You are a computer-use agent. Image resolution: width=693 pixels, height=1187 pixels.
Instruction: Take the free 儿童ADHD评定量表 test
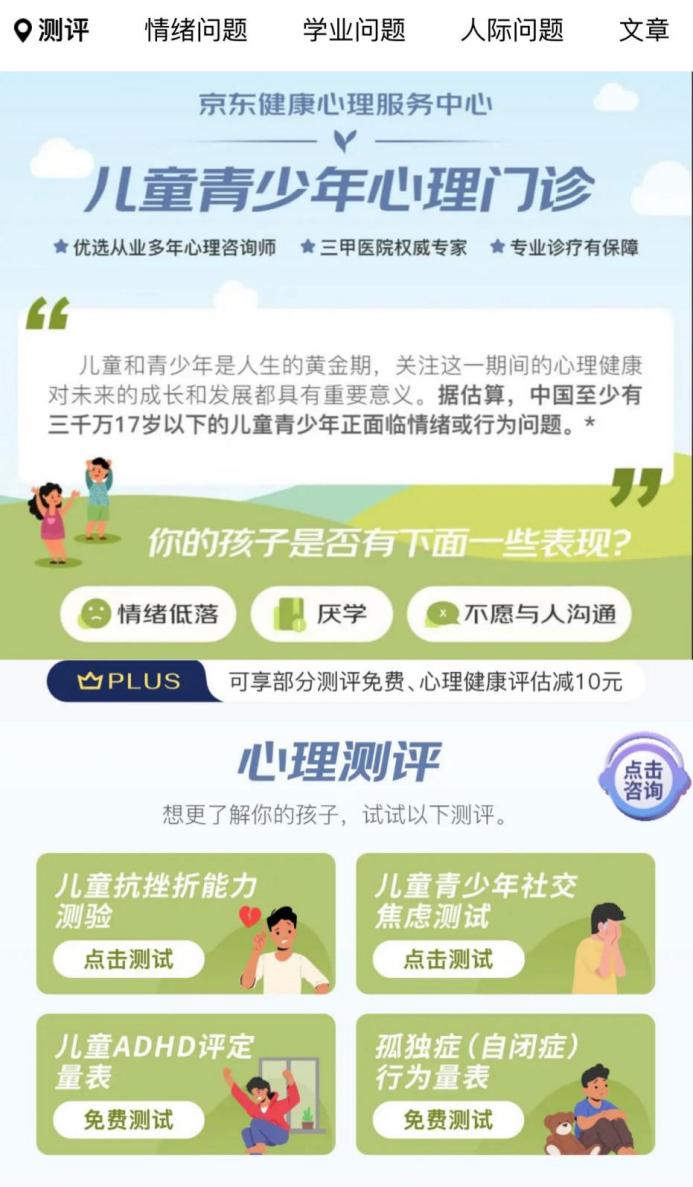tap(129, 1120)
